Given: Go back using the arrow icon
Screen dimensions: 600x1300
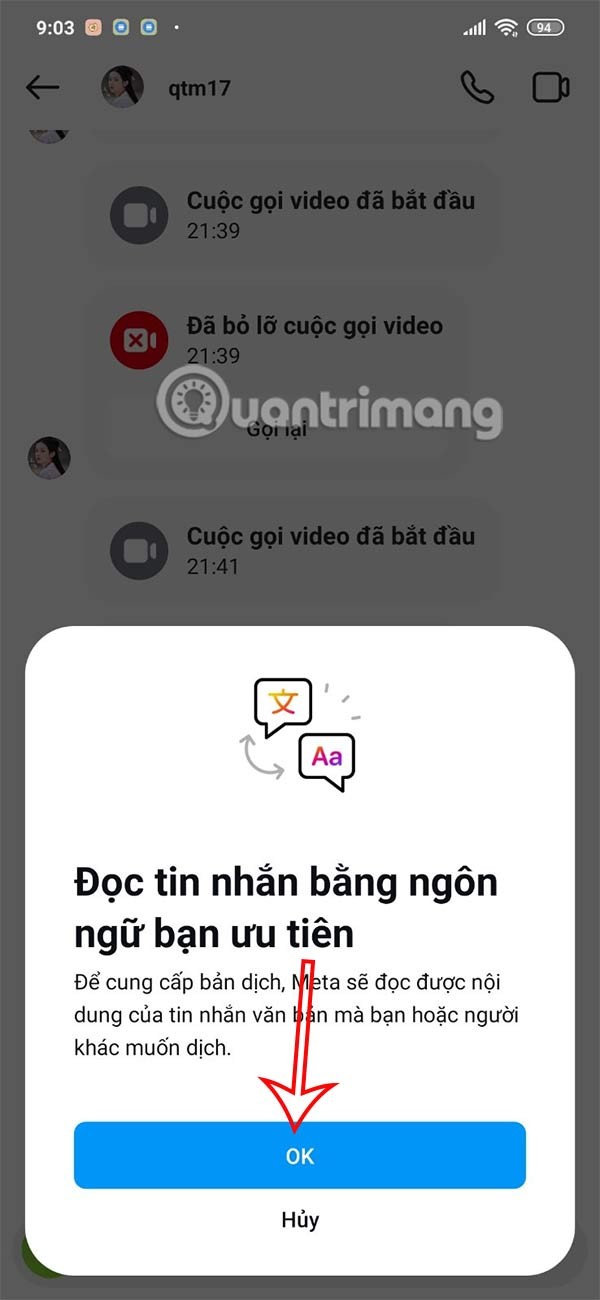Looking at the screenshot, I should tap(43, 88).
